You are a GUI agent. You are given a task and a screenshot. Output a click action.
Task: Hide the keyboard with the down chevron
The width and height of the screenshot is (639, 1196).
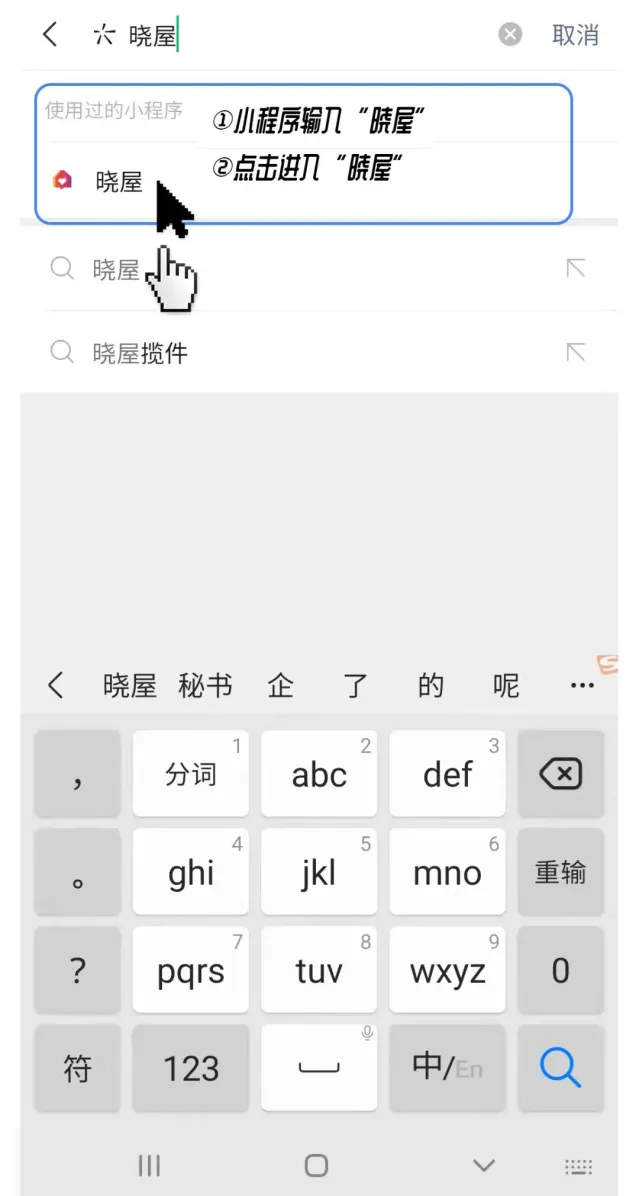[x=484, y=1165]
